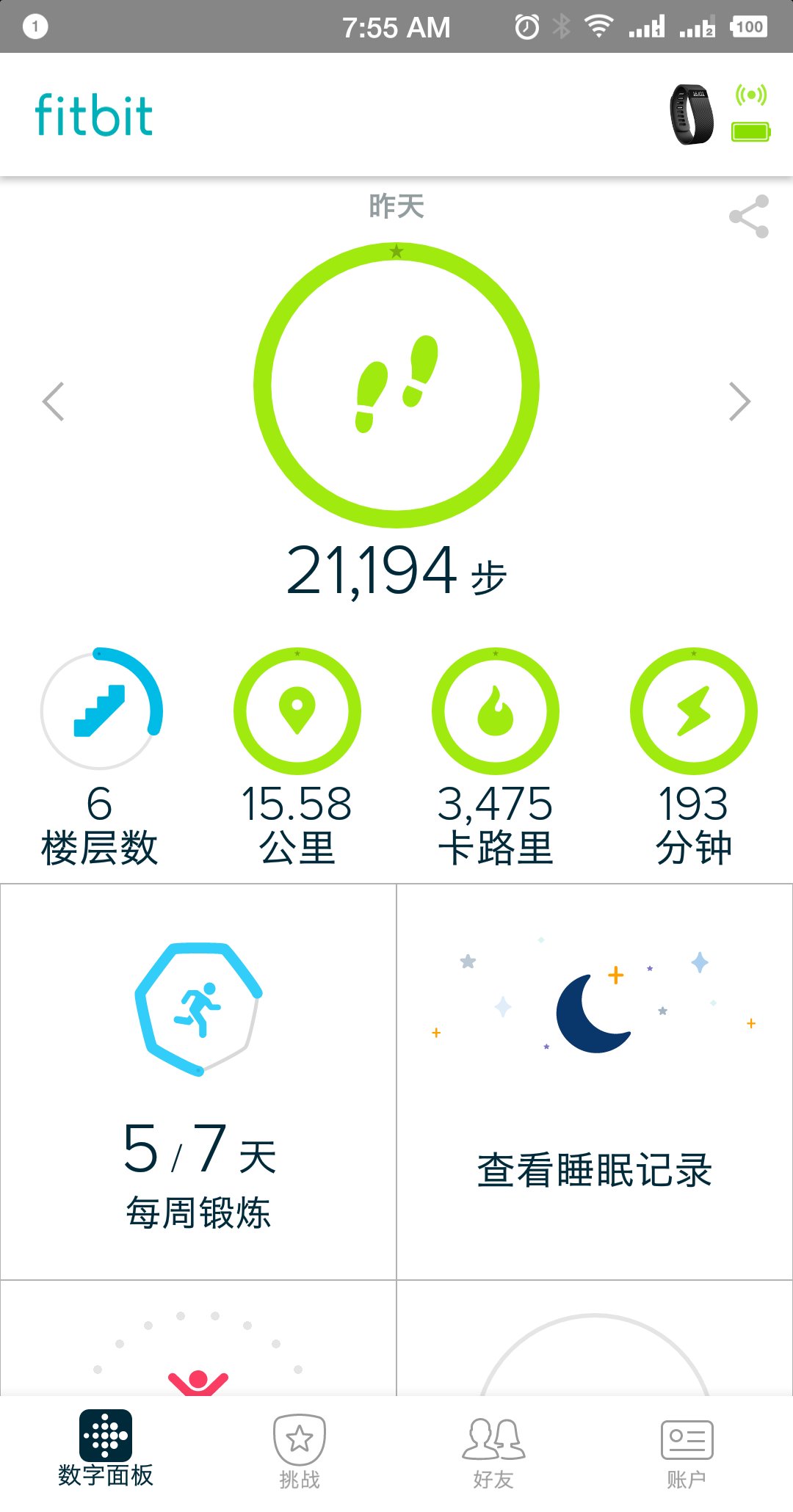Share yesterday's activity stats
Viewport: 793px width, 1512px height.
click(748, 217)
